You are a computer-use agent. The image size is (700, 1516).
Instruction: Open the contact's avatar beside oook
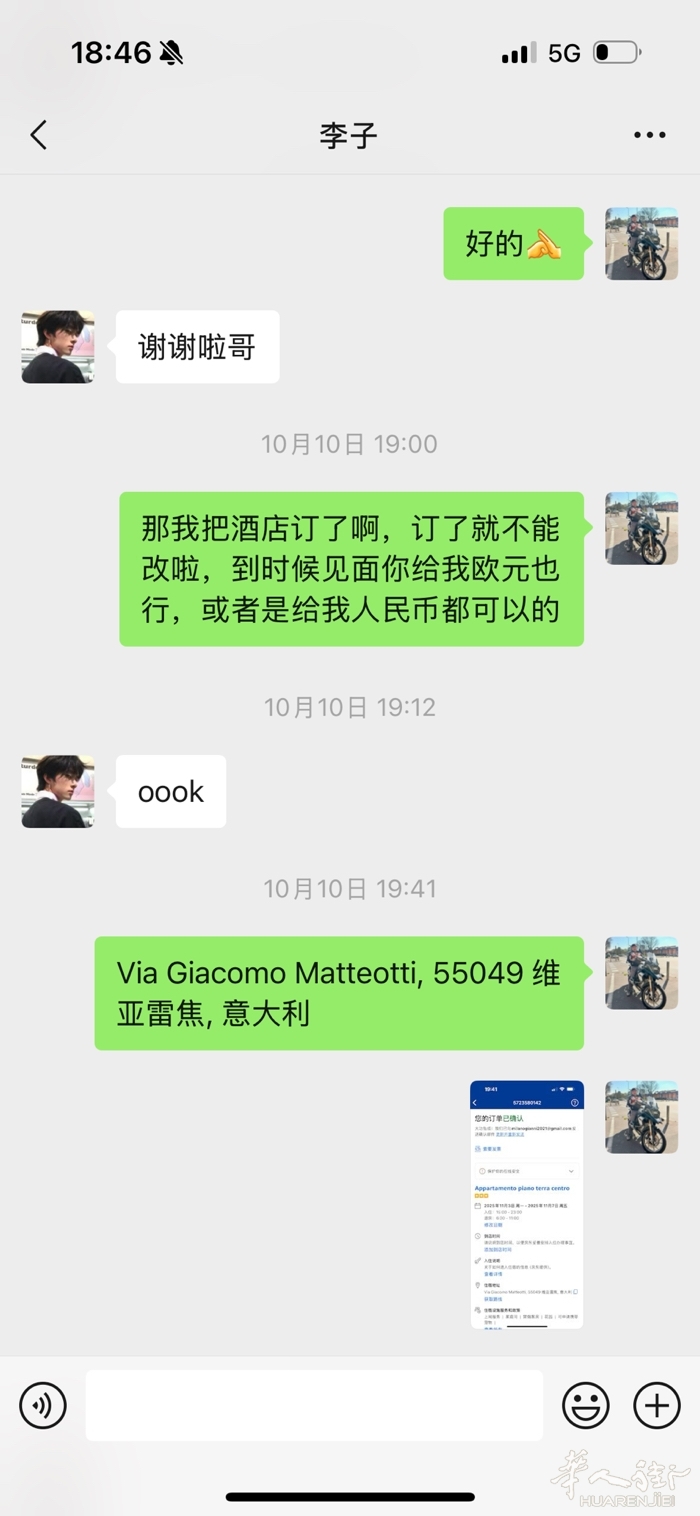[x=58, y=791]
